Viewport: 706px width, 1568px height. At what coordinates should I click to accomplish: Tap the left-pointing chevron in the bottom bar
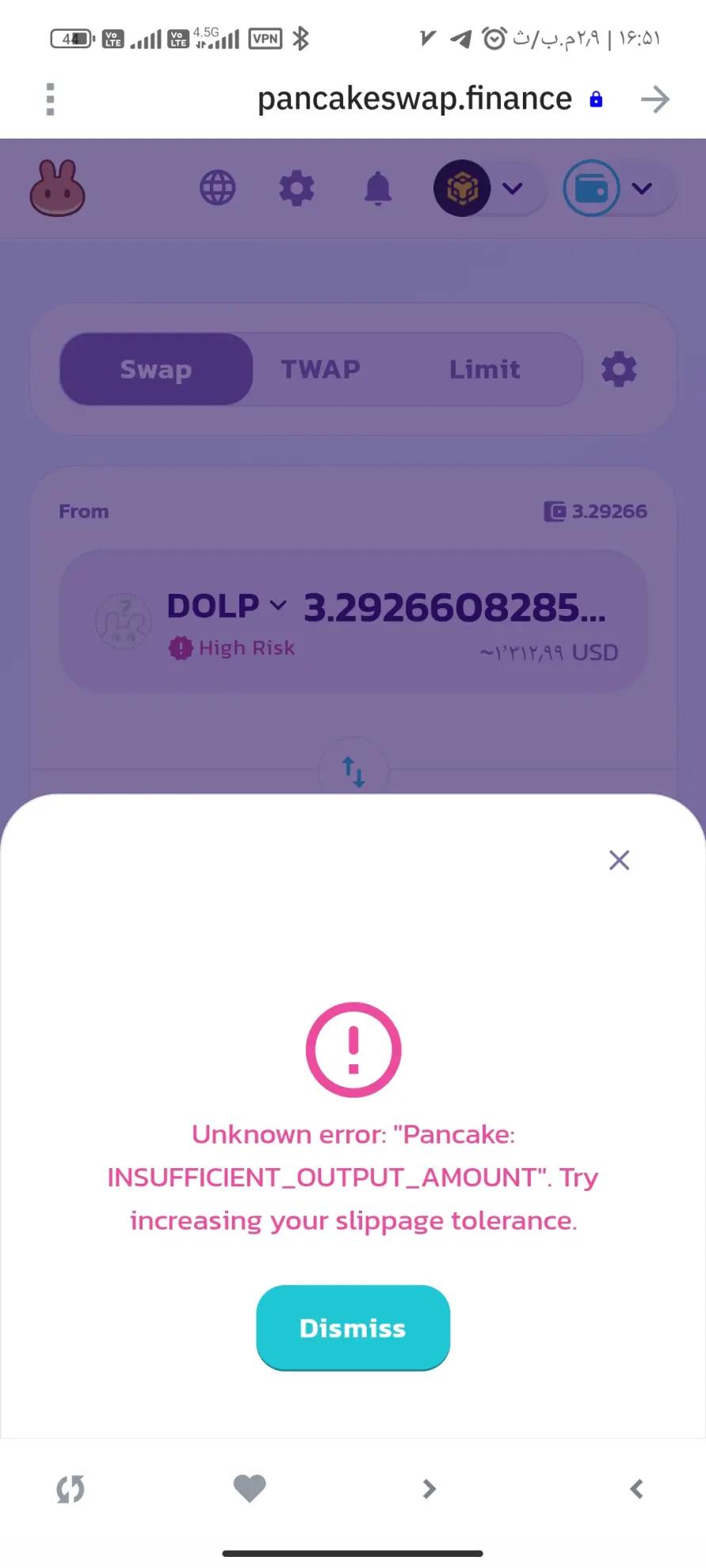point(636,1489)
